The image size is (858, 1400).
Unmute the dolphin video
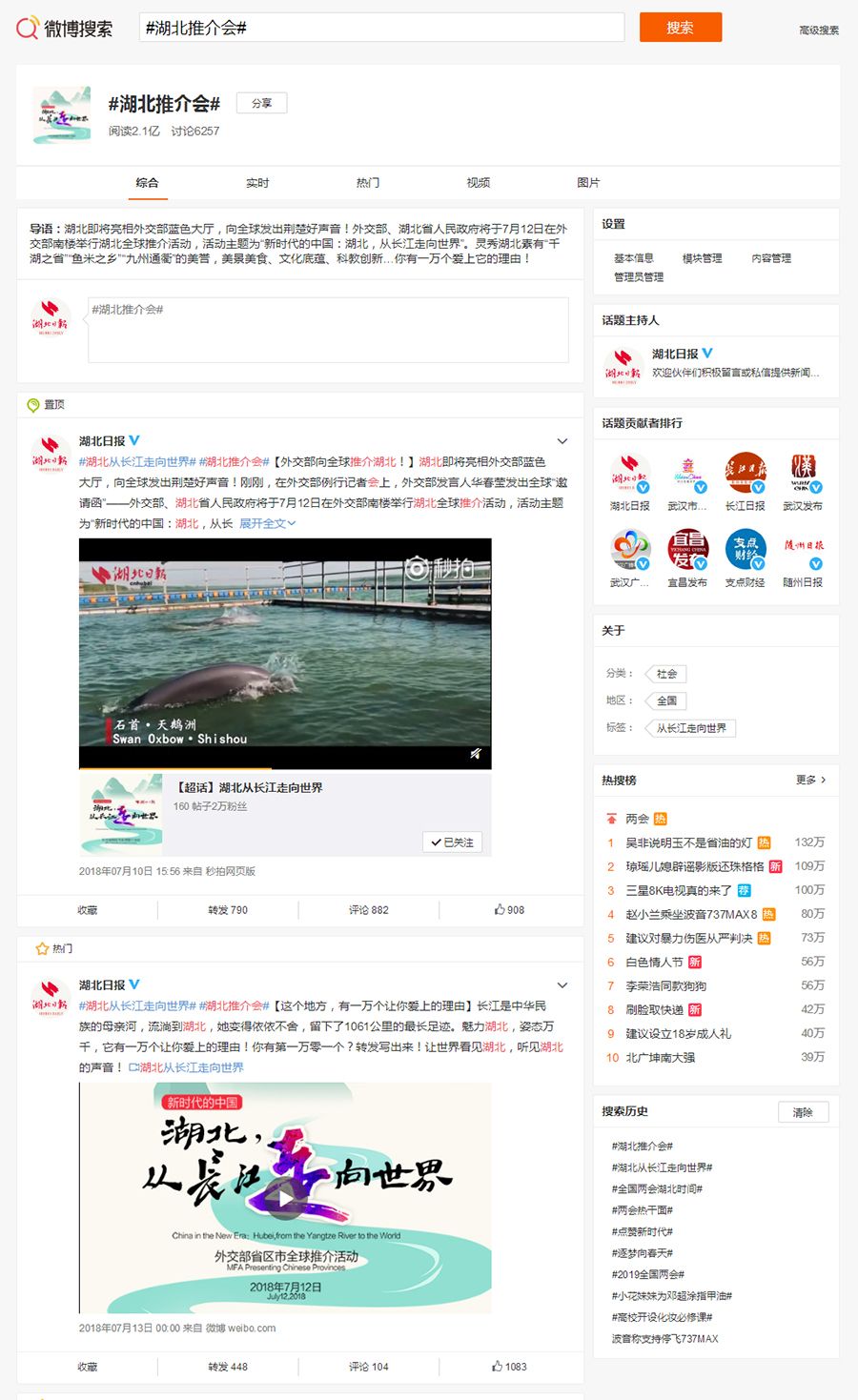[x=475, y=754]
